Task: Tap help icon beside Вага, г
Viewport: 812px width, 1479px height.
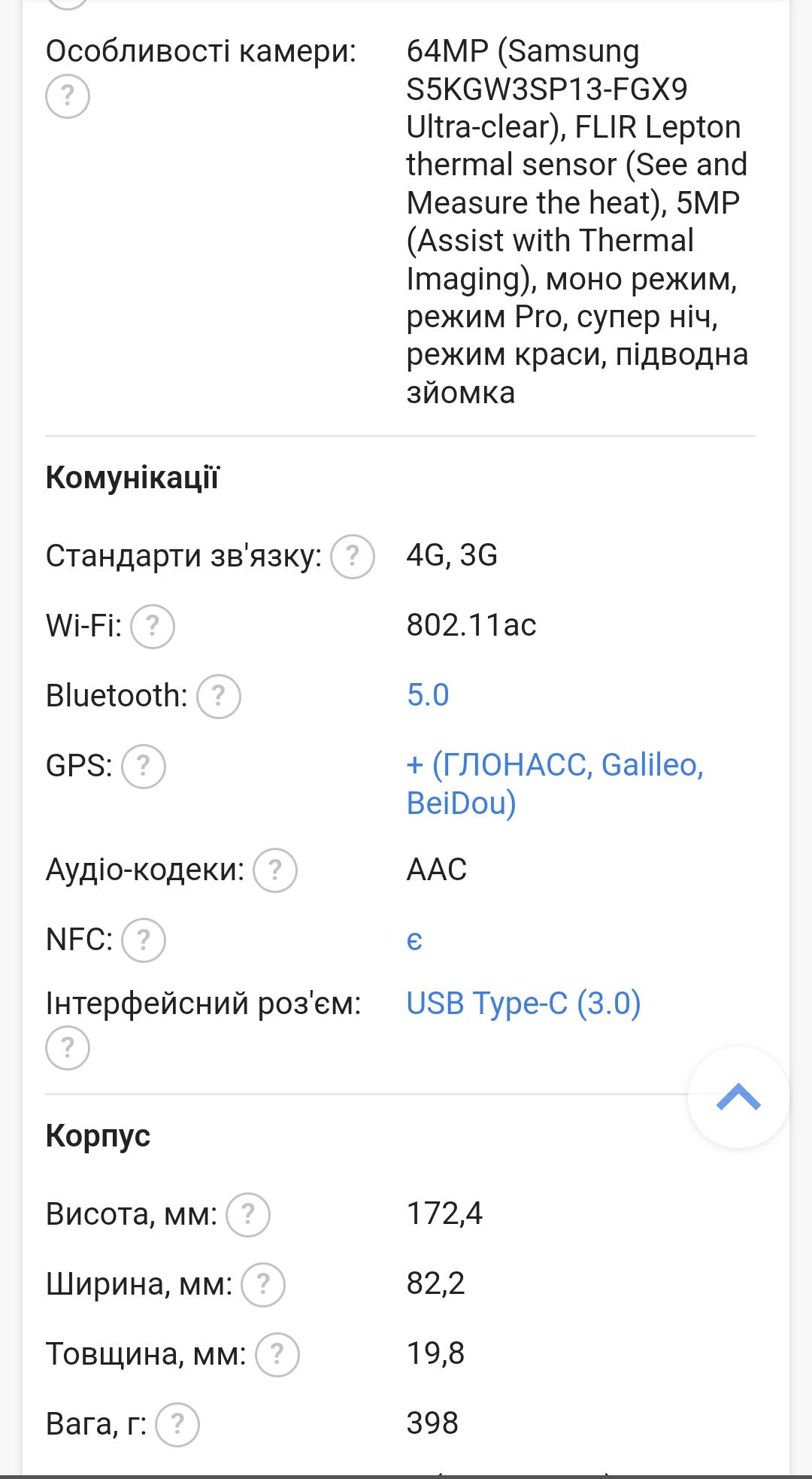Action: [177, 1425]
